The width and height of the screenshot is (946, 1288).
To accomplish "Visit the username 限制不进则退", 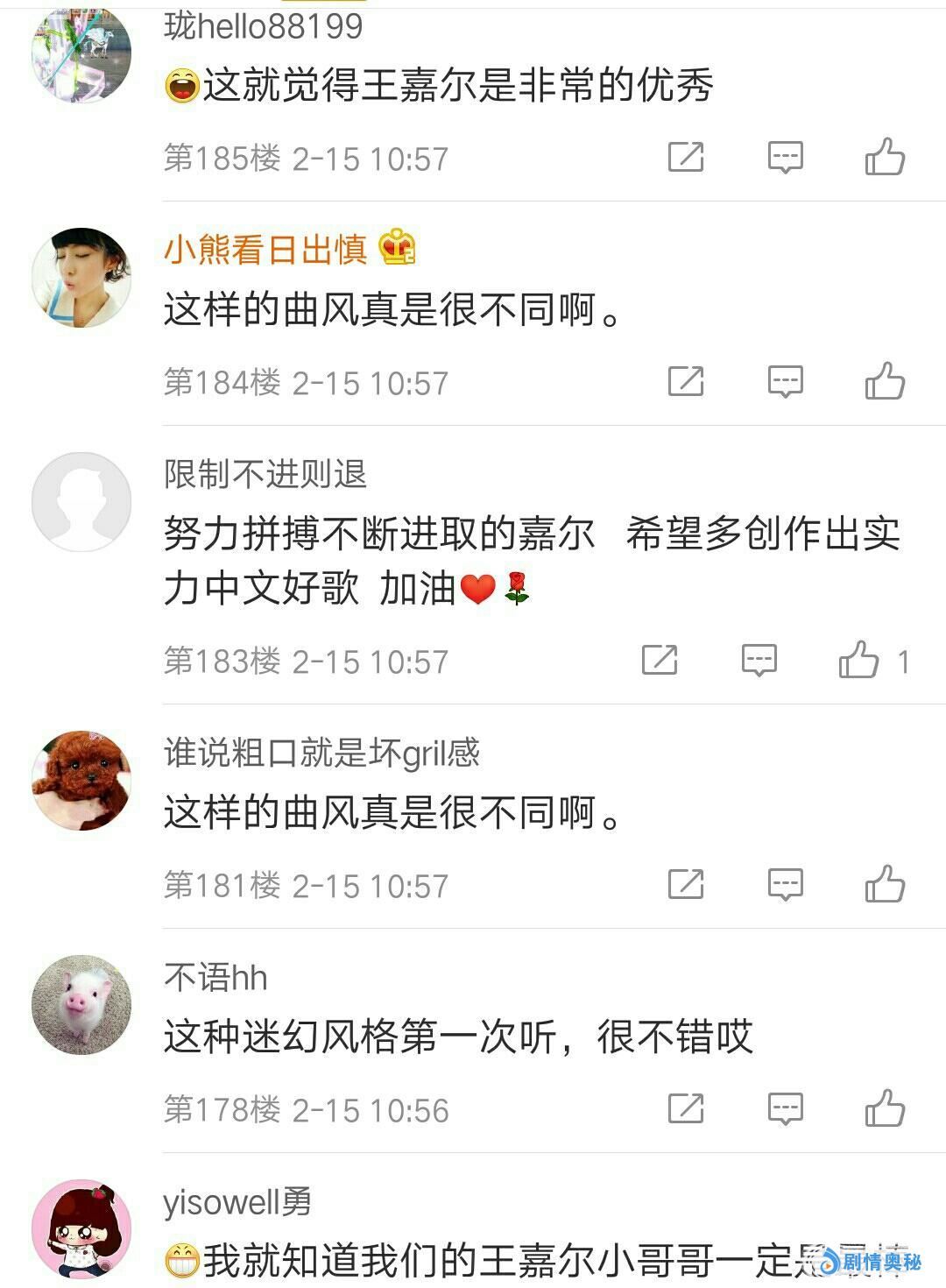I will [265, 475].
